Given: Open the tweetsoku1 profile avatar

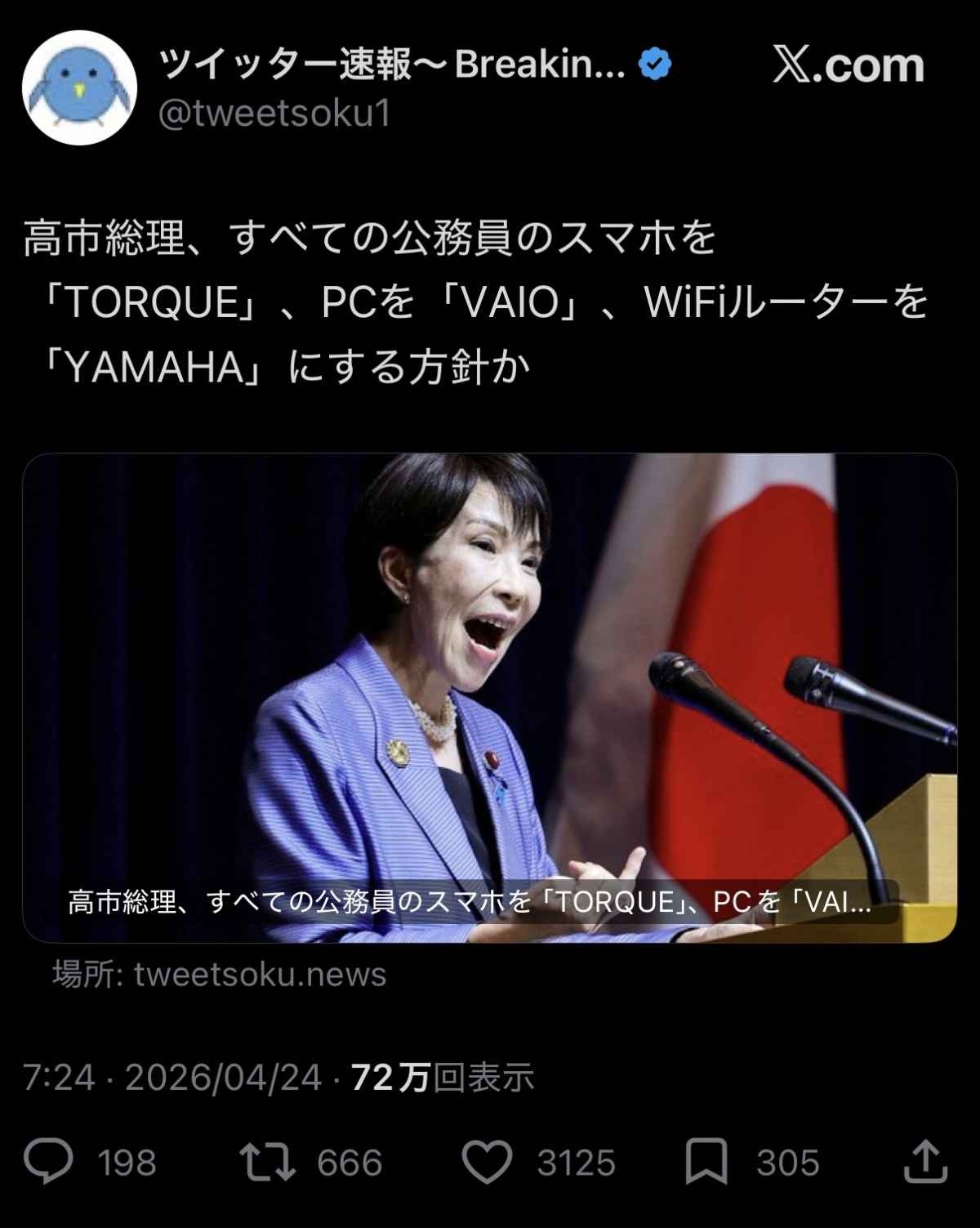Looking at the screenshot, I should click(x=79, y=88).
